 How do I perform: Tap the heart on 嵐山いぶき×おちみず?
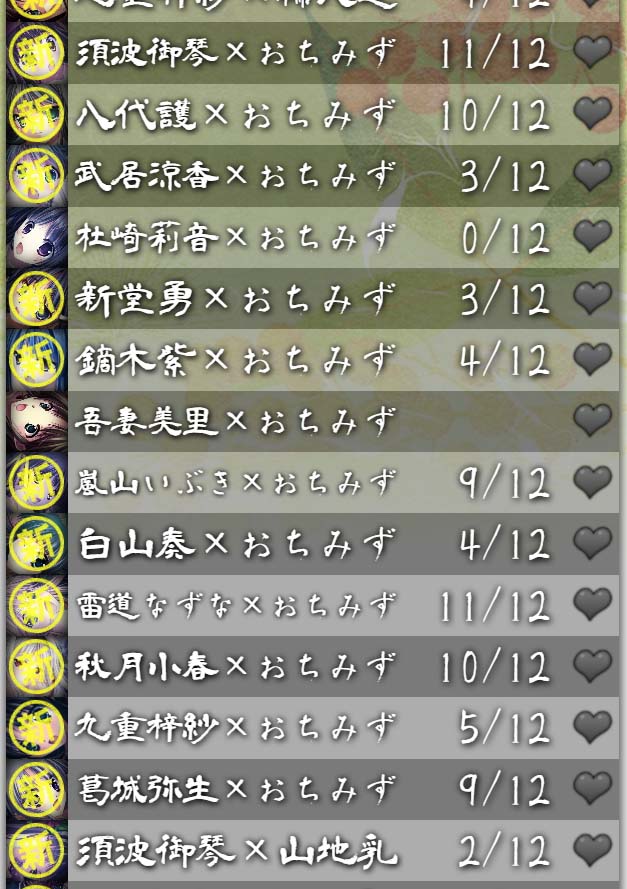[x=592, y=482]
